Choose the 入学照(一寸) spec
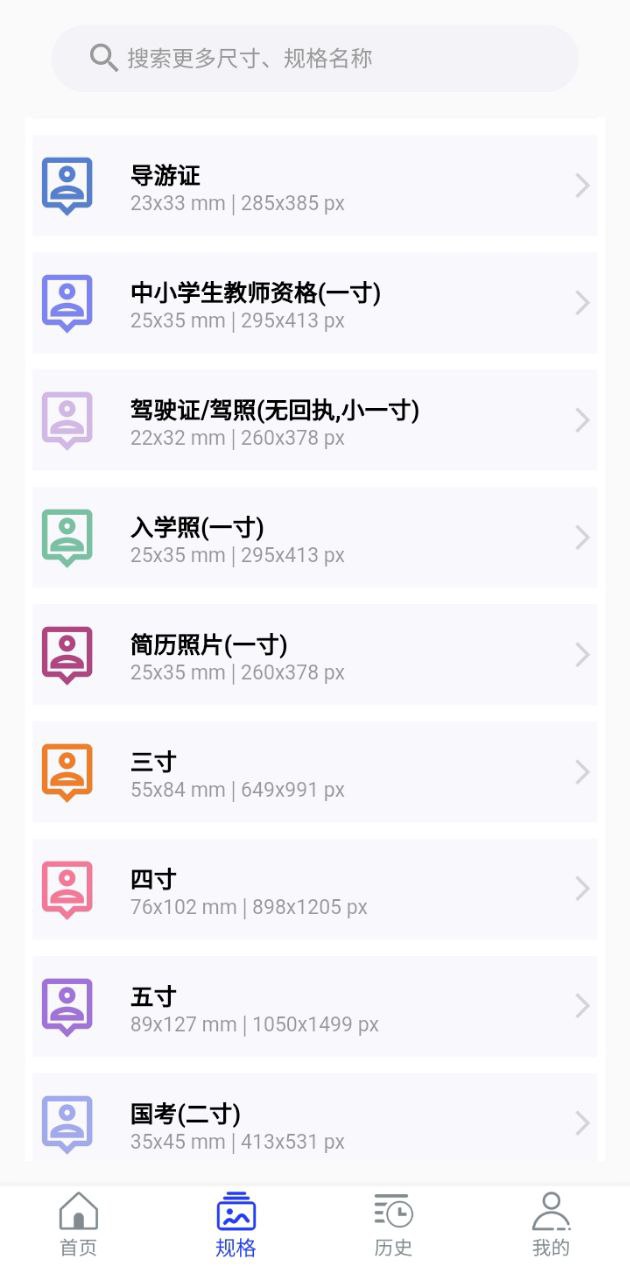 click(315, 537)
